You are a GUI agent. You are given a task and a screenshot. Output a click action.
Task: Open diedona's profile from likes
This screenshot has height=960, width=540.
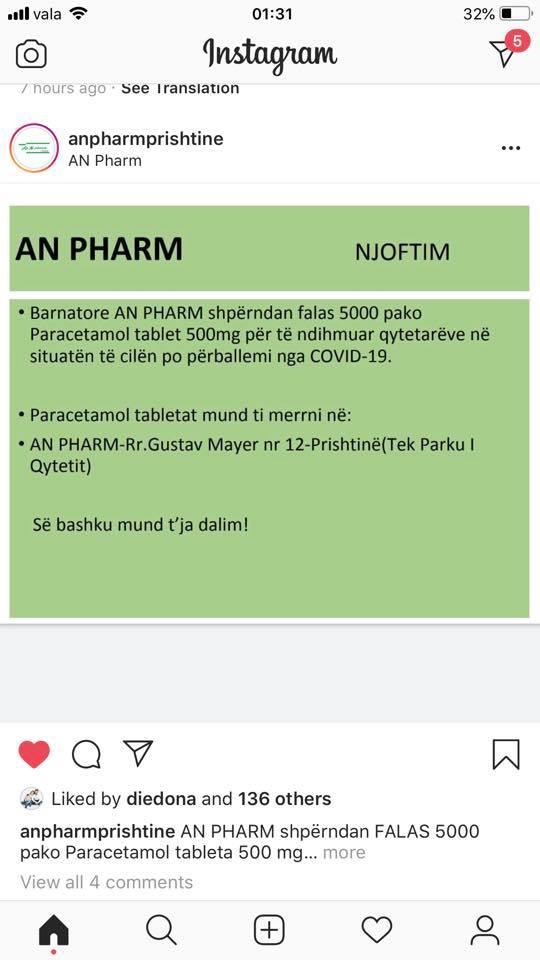[161, 799]
